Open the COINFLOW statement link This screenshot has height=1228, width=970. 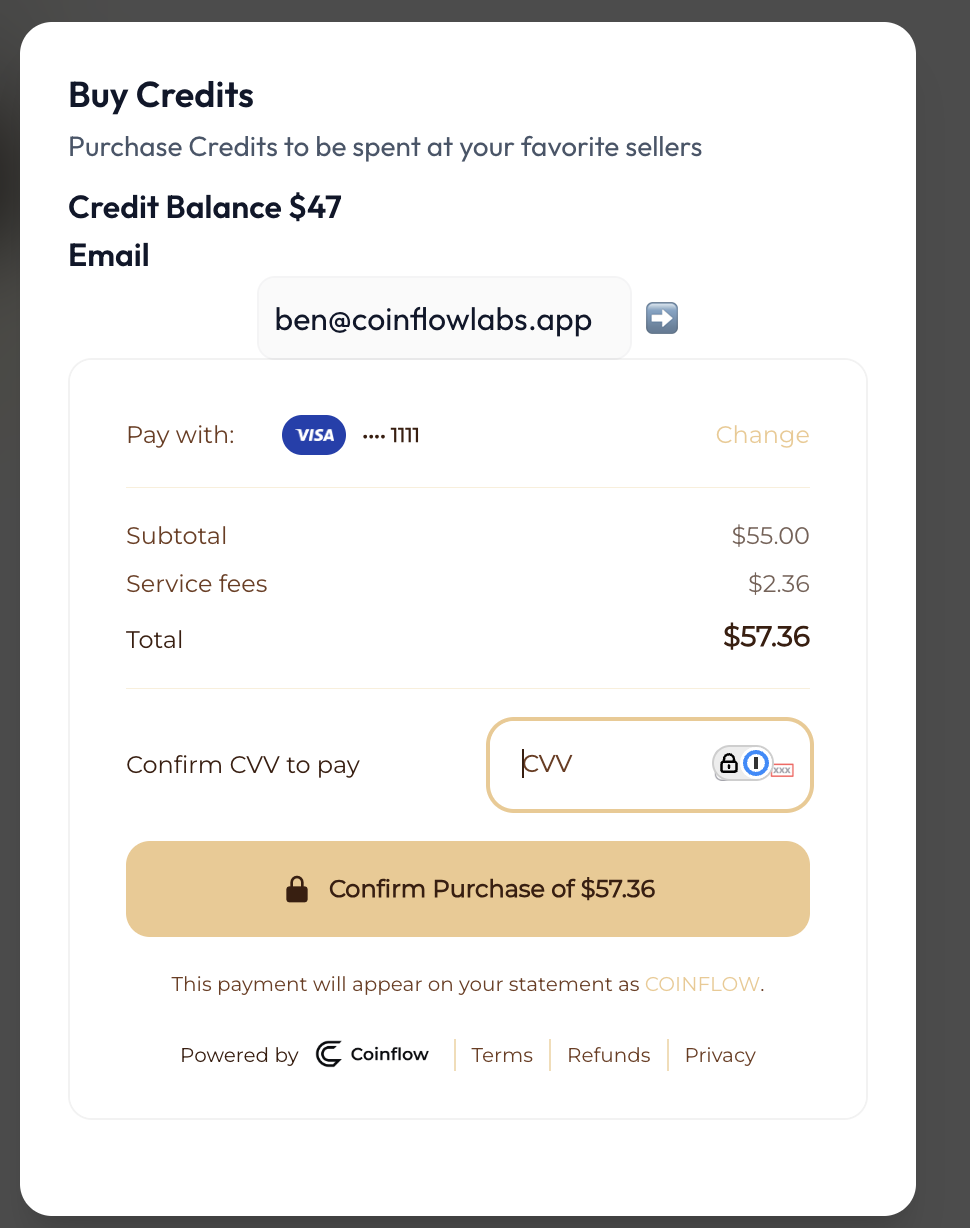pyautogui.click(x=702, y=984)
